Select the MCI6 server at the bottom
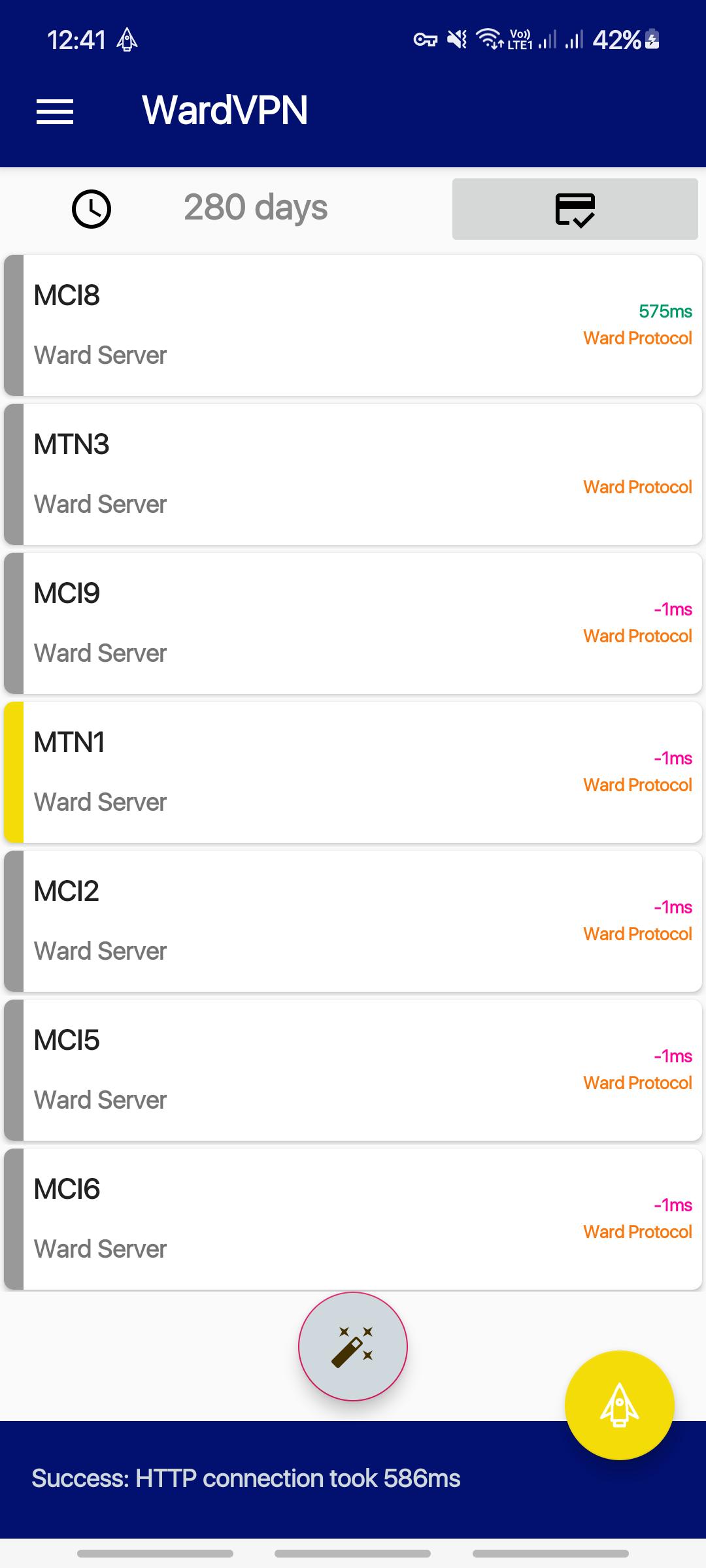Image resolution: width=706 pixels, height=1568 pixels. [x=353, y=1218]
